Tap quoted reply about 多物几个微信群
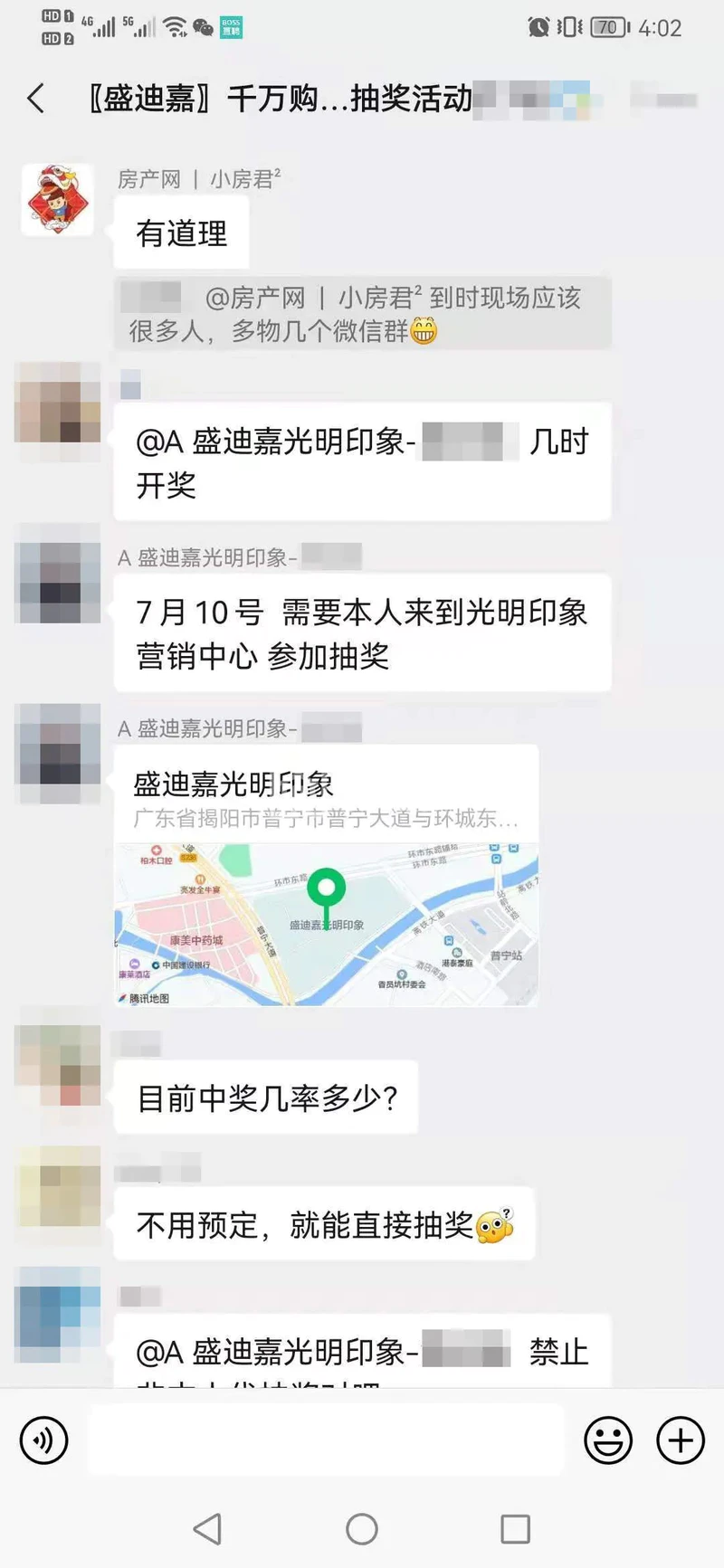 coord(362,313)
